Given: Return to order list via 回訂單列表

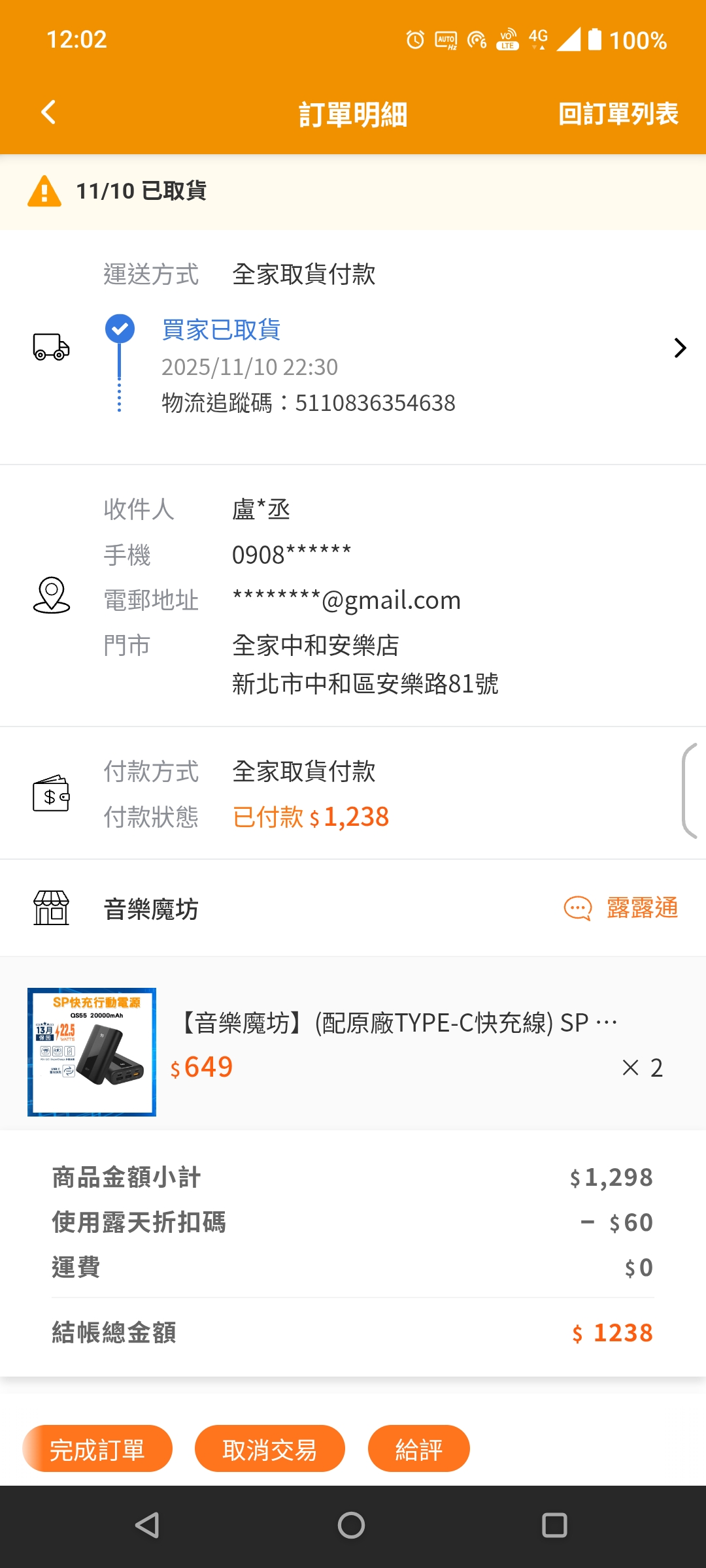Looking at the screenshot, I should 618,114.
